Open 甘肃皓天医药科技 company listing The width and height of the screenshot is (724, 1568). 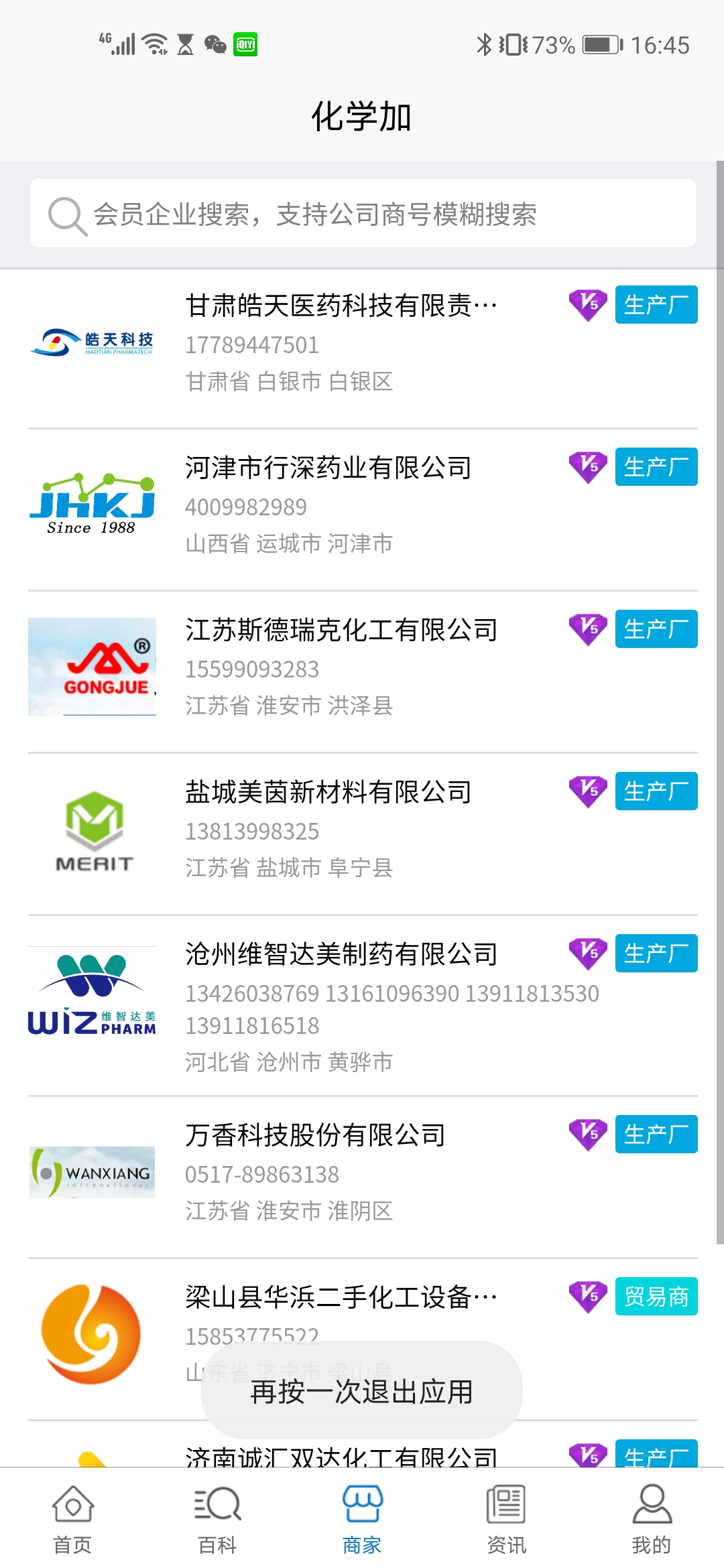[x=342, y=306]
